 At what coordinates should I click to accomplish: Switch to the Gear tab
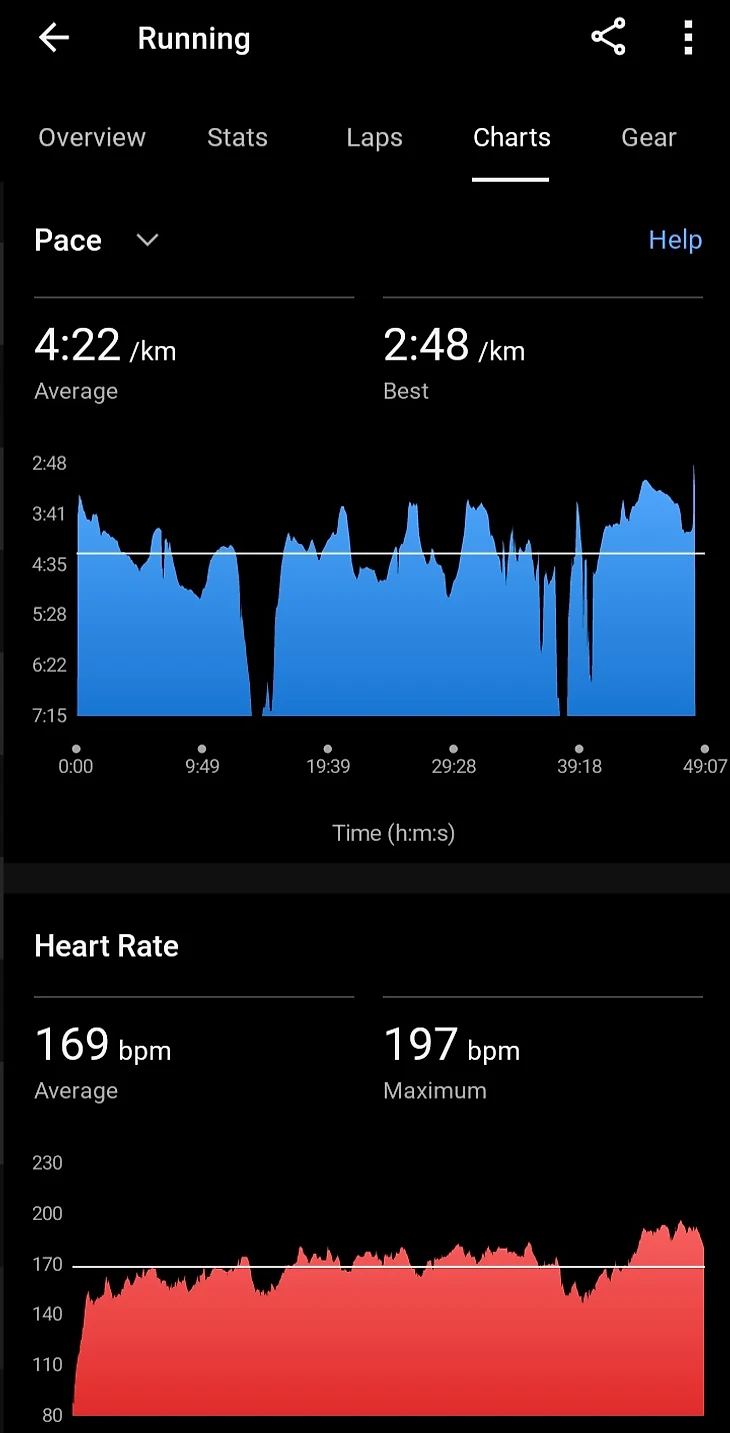(x=648, y=137)
